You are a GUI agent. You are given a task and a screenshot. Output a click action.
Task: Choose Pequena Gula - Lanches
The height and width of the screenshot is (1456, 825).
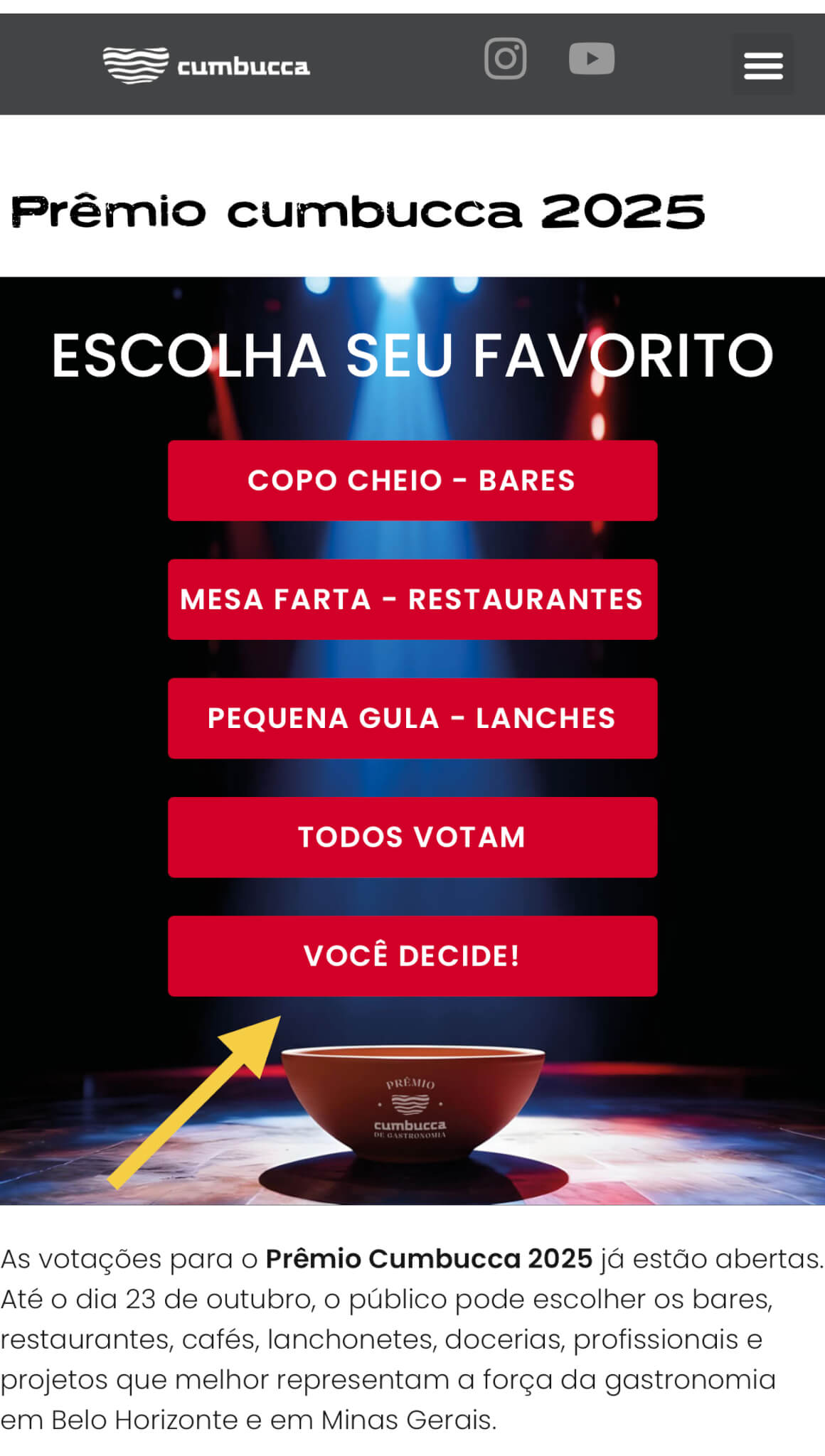pos(412,718)
